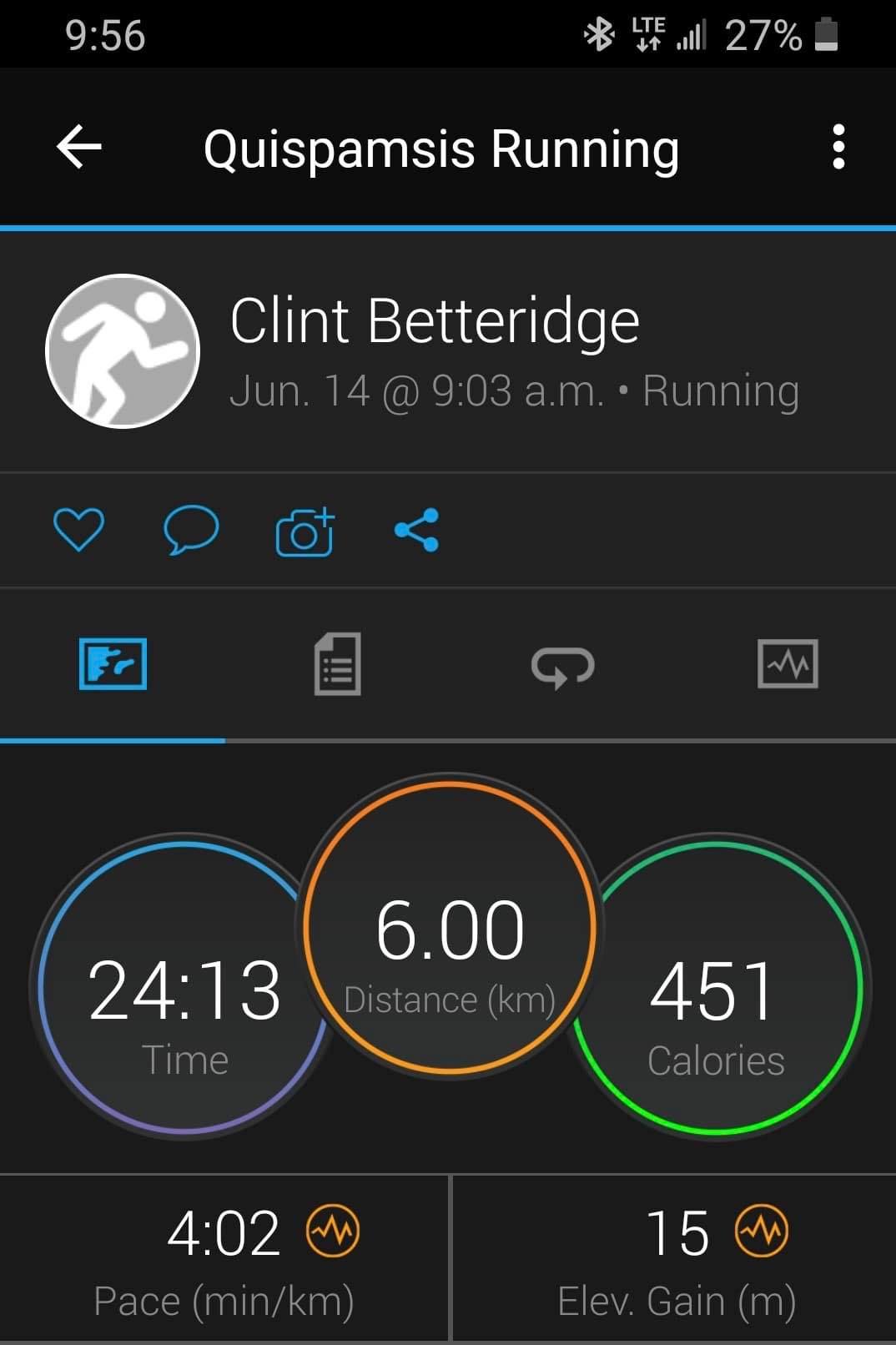
Task: Open Clint Betteridge's profile picture
Action: pos(123,351)
